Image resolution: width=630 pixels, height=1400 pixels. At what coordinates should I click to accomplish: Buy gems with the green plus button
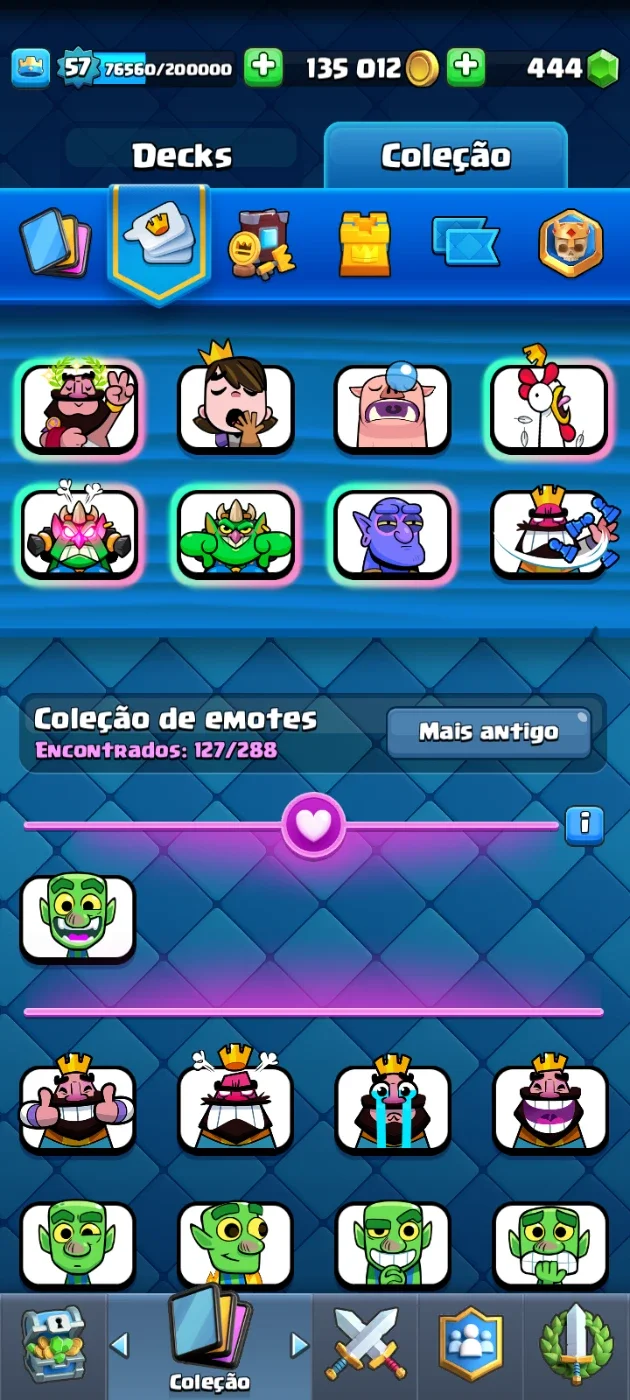click(x=466, y=68)
